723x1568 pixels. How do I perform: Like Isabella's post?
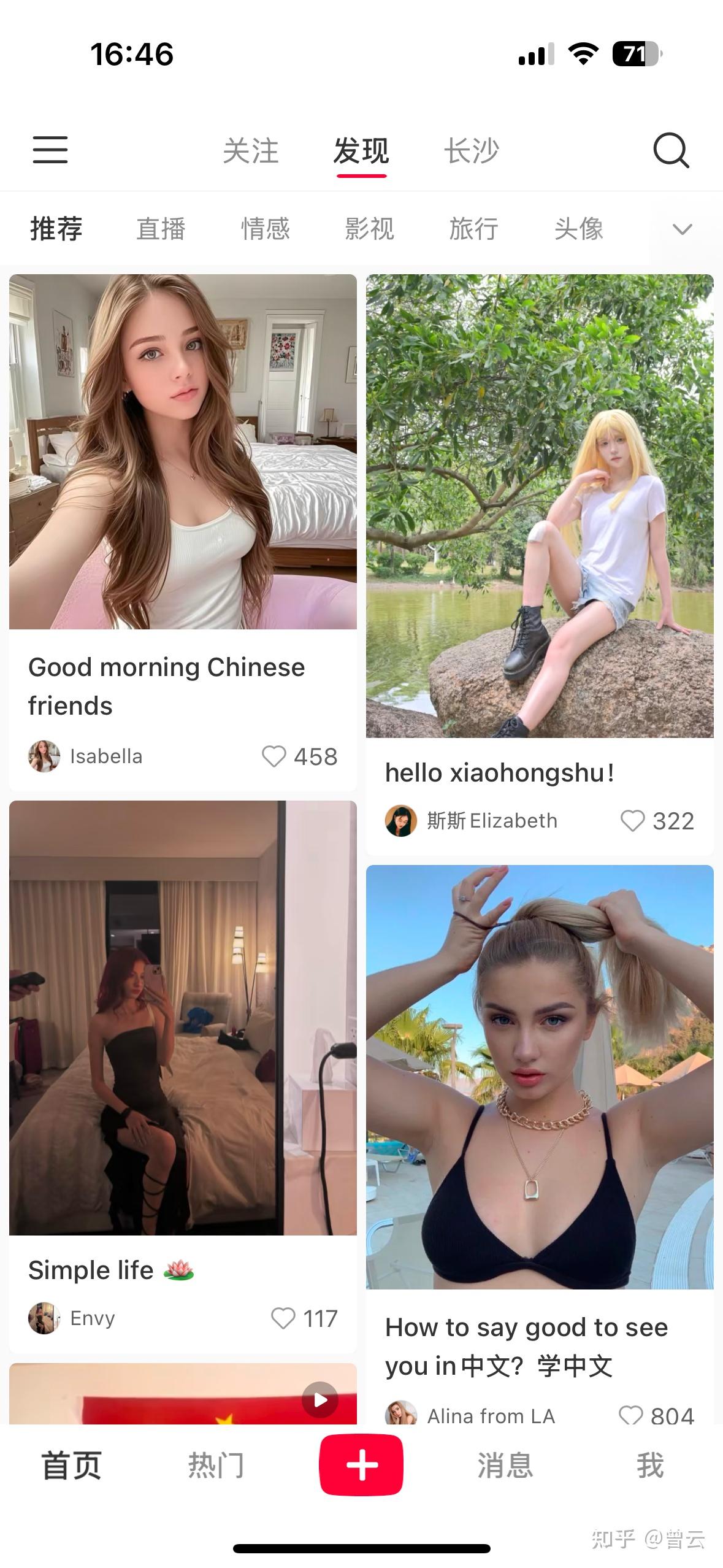274,756
